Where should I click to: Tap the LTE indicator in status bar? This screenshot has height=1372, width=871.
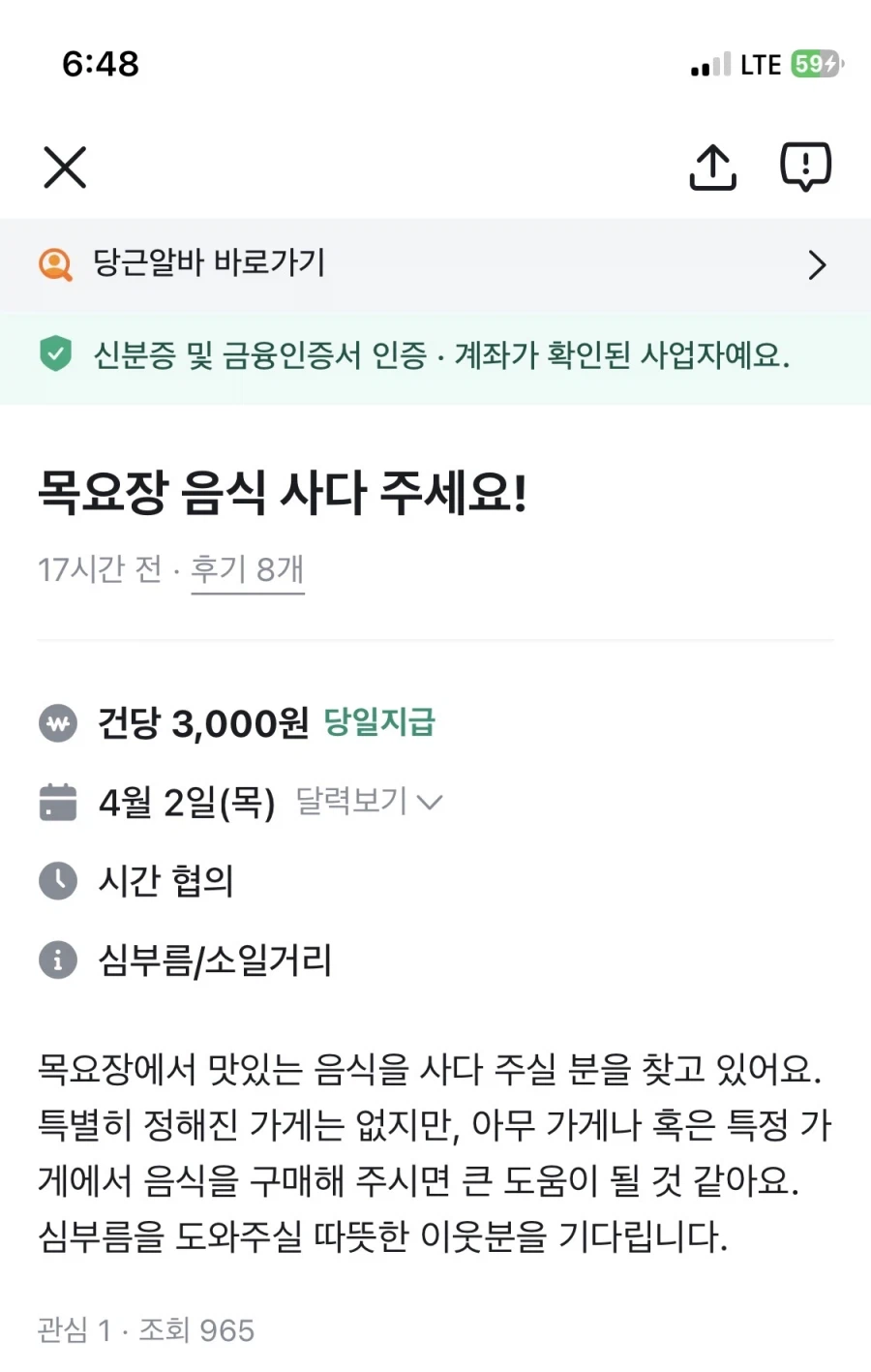point(761,64)
